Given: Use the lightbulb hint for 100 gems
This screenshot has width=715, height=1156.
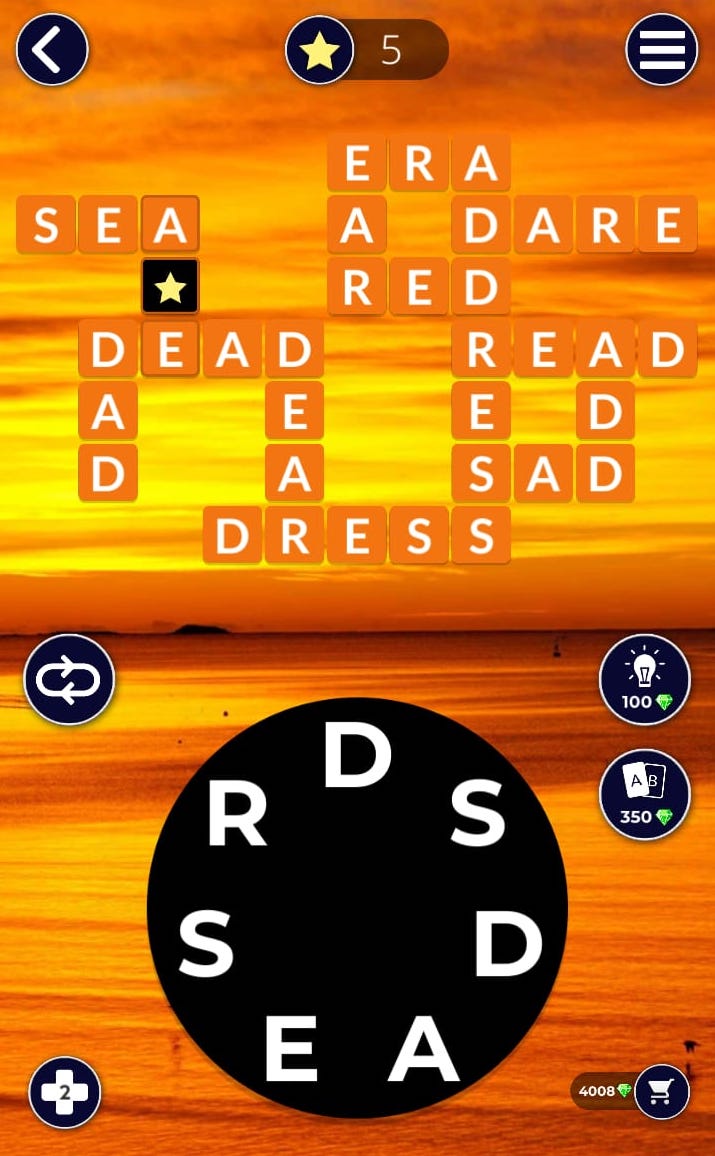Looking at the screenshot, I should point(645,680).
